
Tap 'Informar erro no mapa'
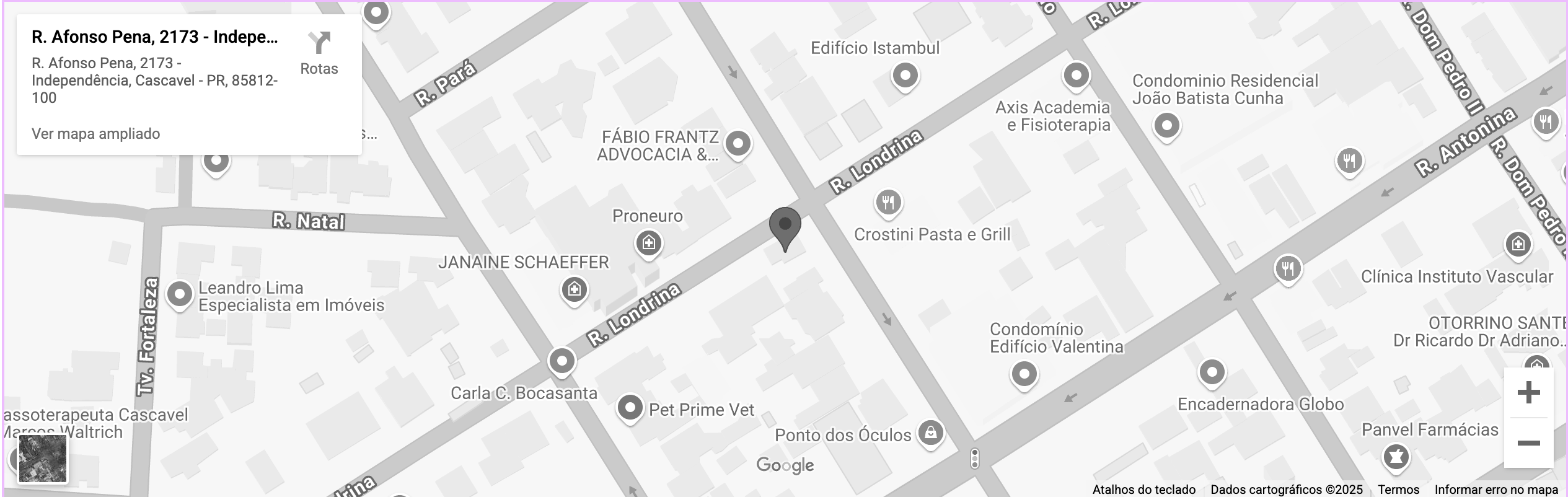point(1495,490)
